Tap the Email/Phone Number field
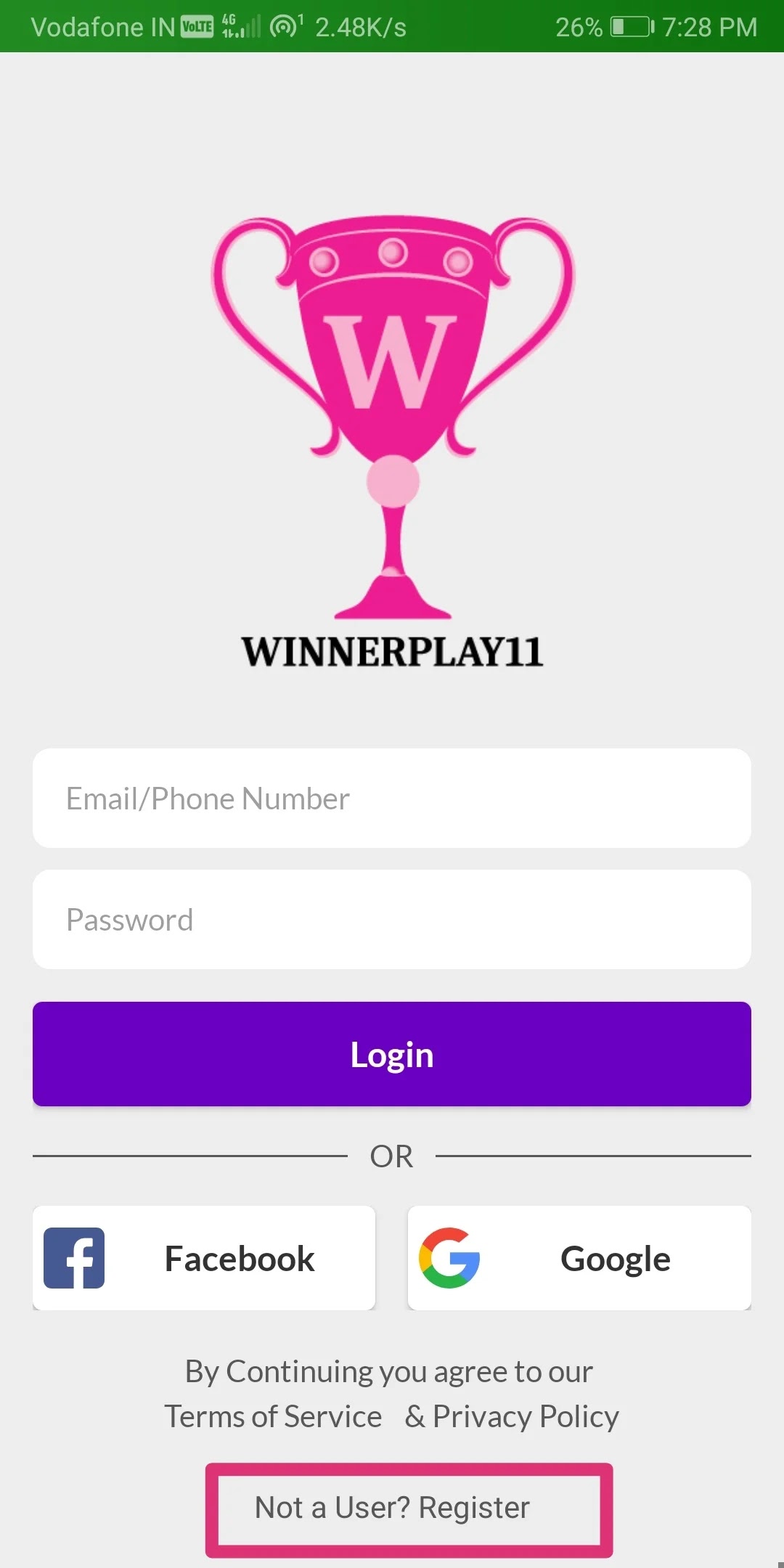The width and height of the screenshot is (784, 1568). point(392,799)
